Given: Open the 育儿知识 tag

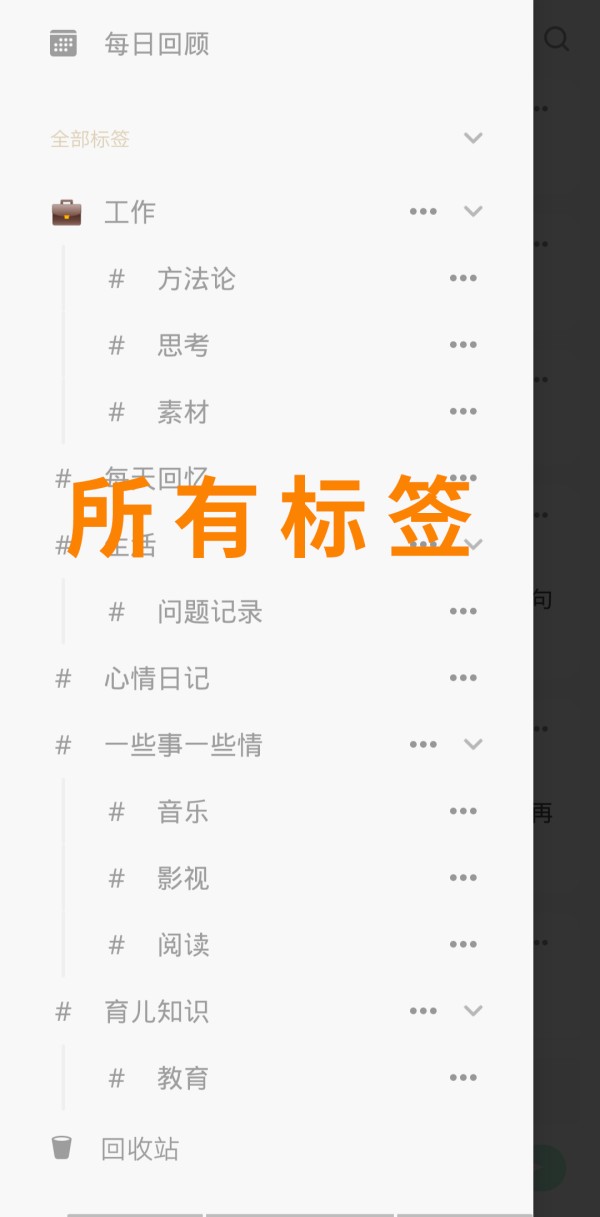Looking at the screenshot, I should click(157, 1012).
